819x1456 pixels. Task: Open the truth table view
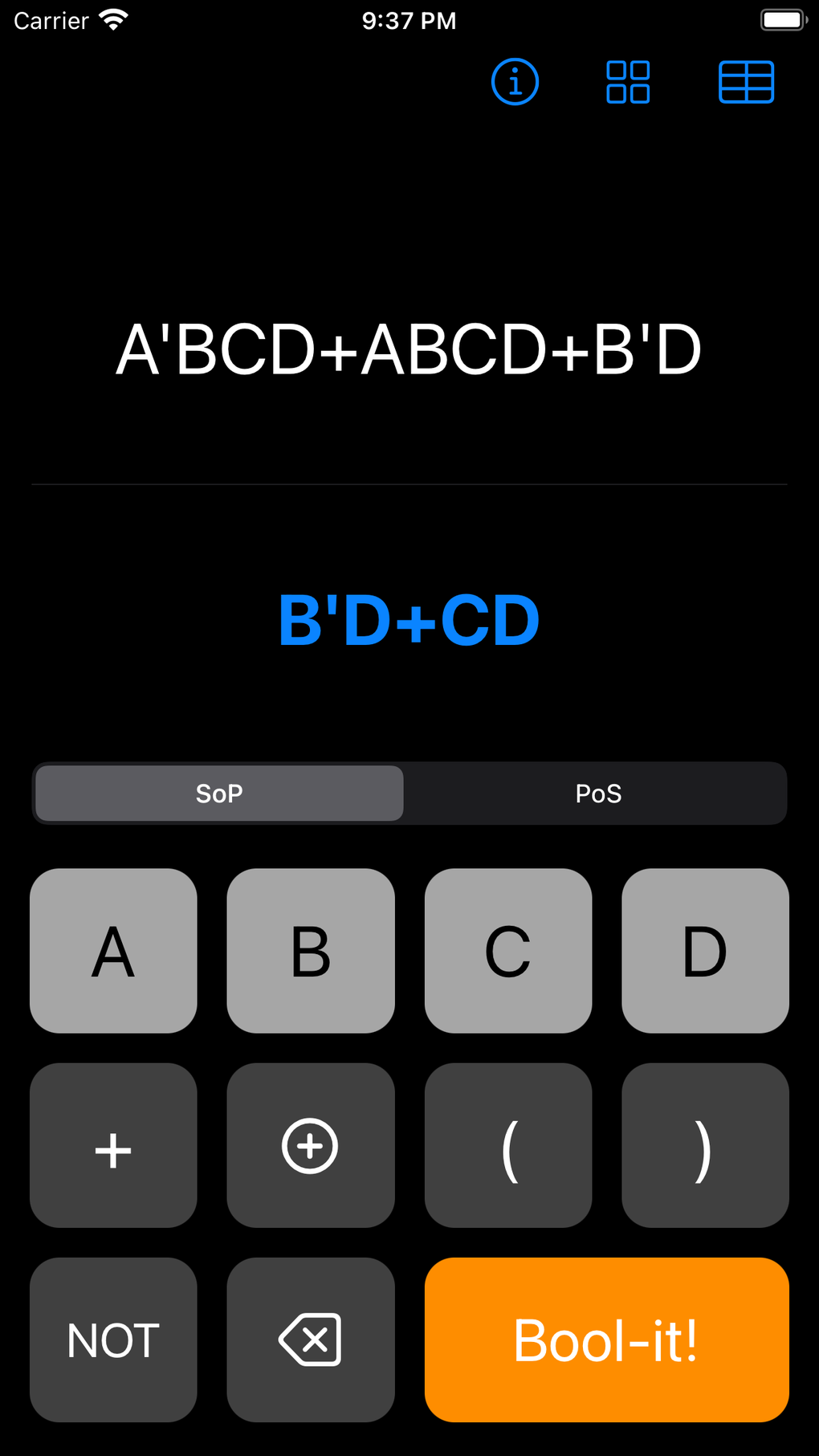[745, 81]
